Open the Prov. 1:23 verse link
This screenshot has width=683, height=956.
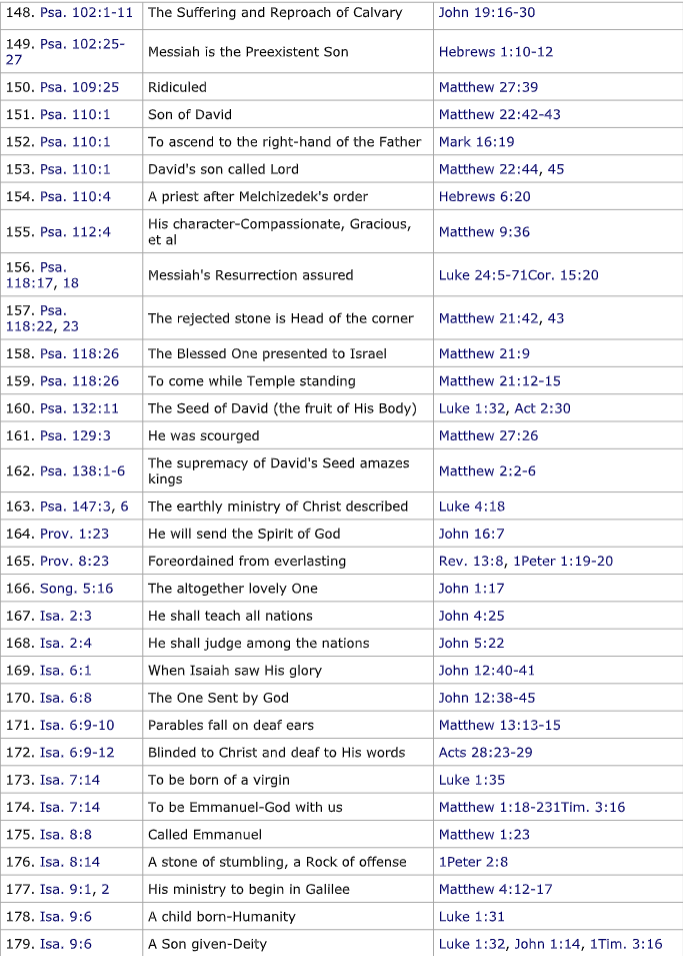click(74, 534)
